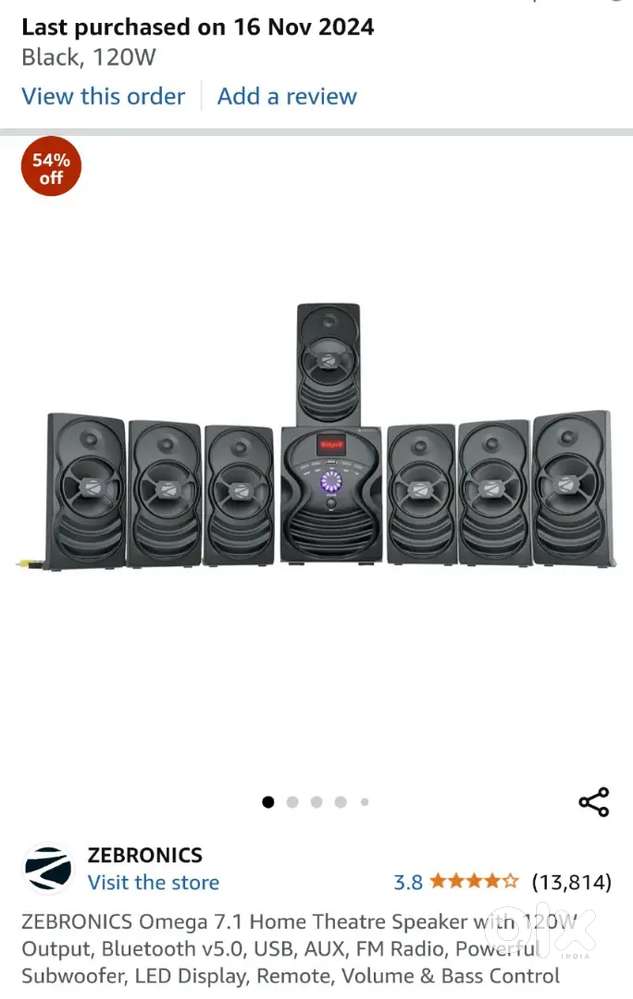Image resolution: width=633 pixels, height=999 pixels.
Task: Add a review for this purchase
Action: [287, 97]
